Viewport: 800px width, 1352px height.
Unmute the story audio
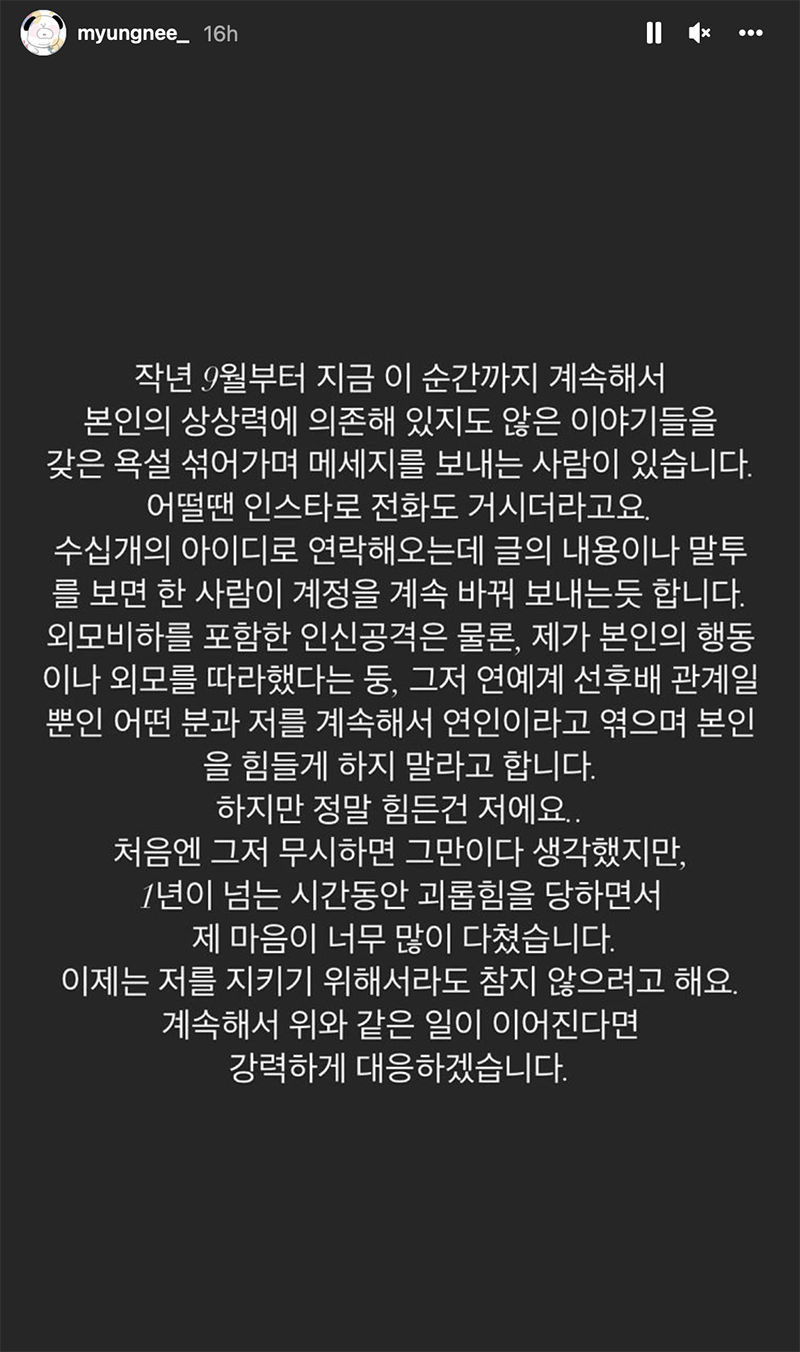click(x=700, y=33)
